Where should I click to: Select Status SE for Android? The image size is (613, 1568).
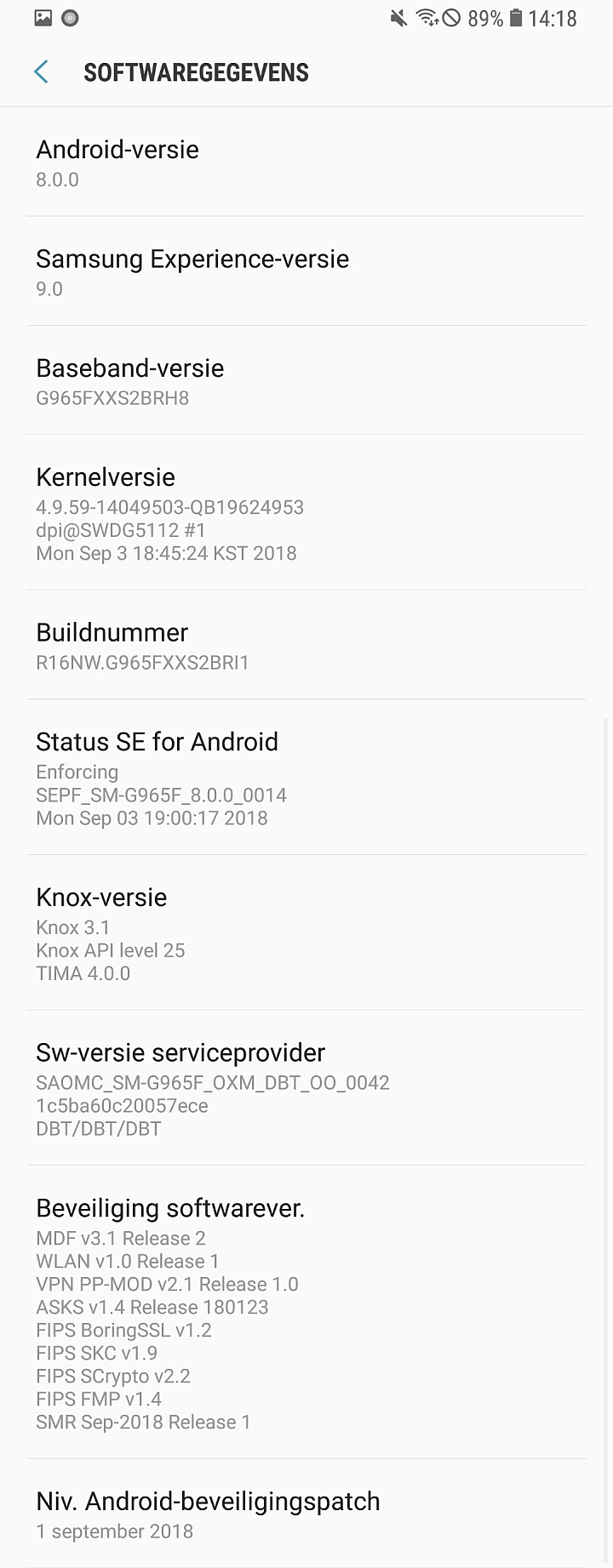[x=306, y=778]
